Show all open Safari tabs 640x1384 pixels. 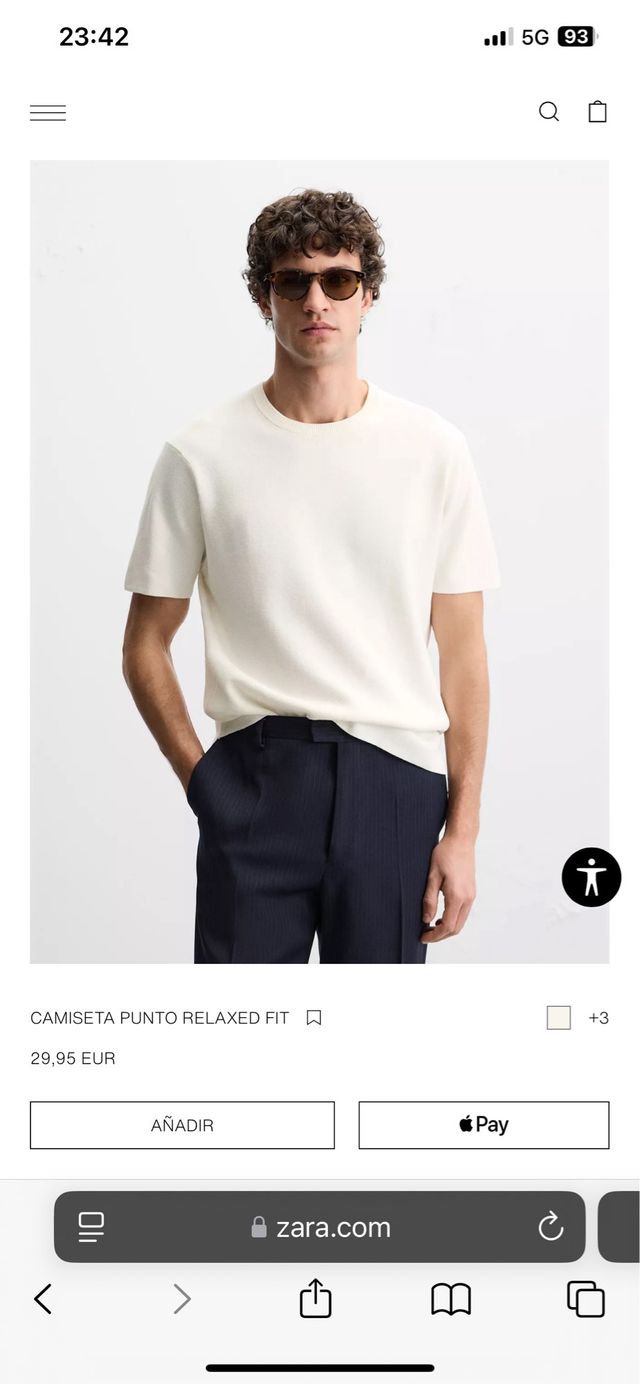coord(585,1299)
